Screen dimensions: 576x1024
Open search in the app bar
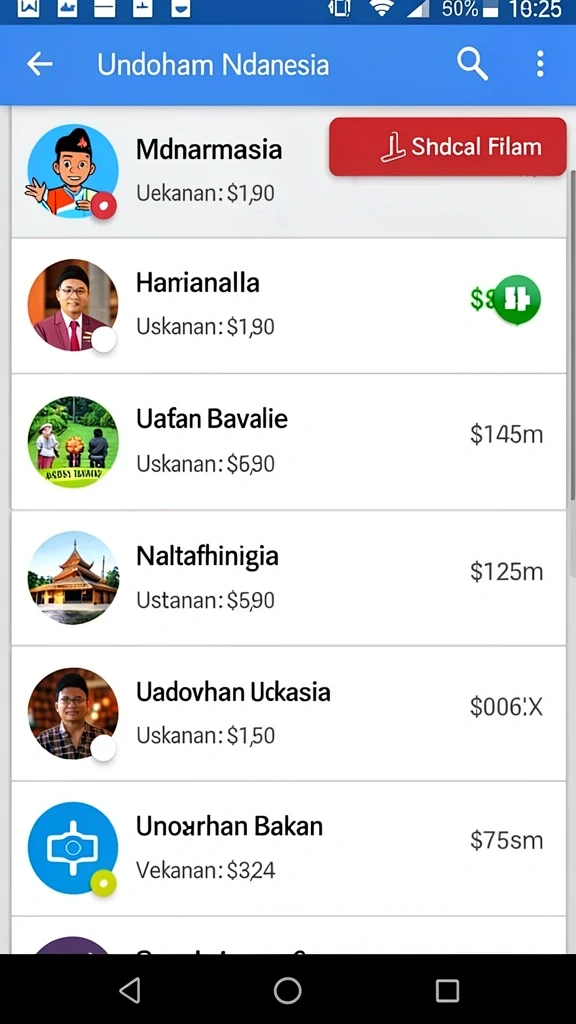click(x=472, y=64)
